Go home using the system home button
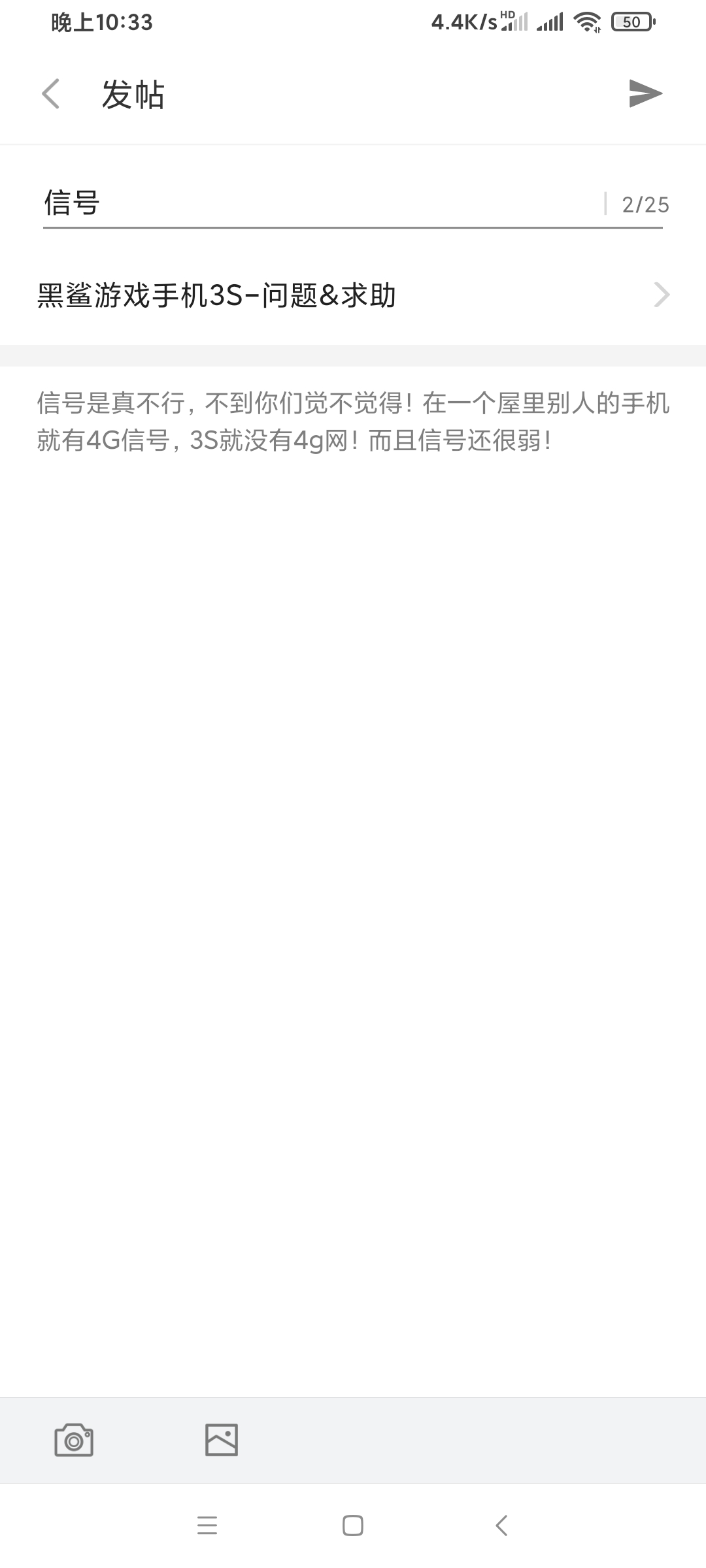Viewport: 706px width, 1568px height. 353,1526
